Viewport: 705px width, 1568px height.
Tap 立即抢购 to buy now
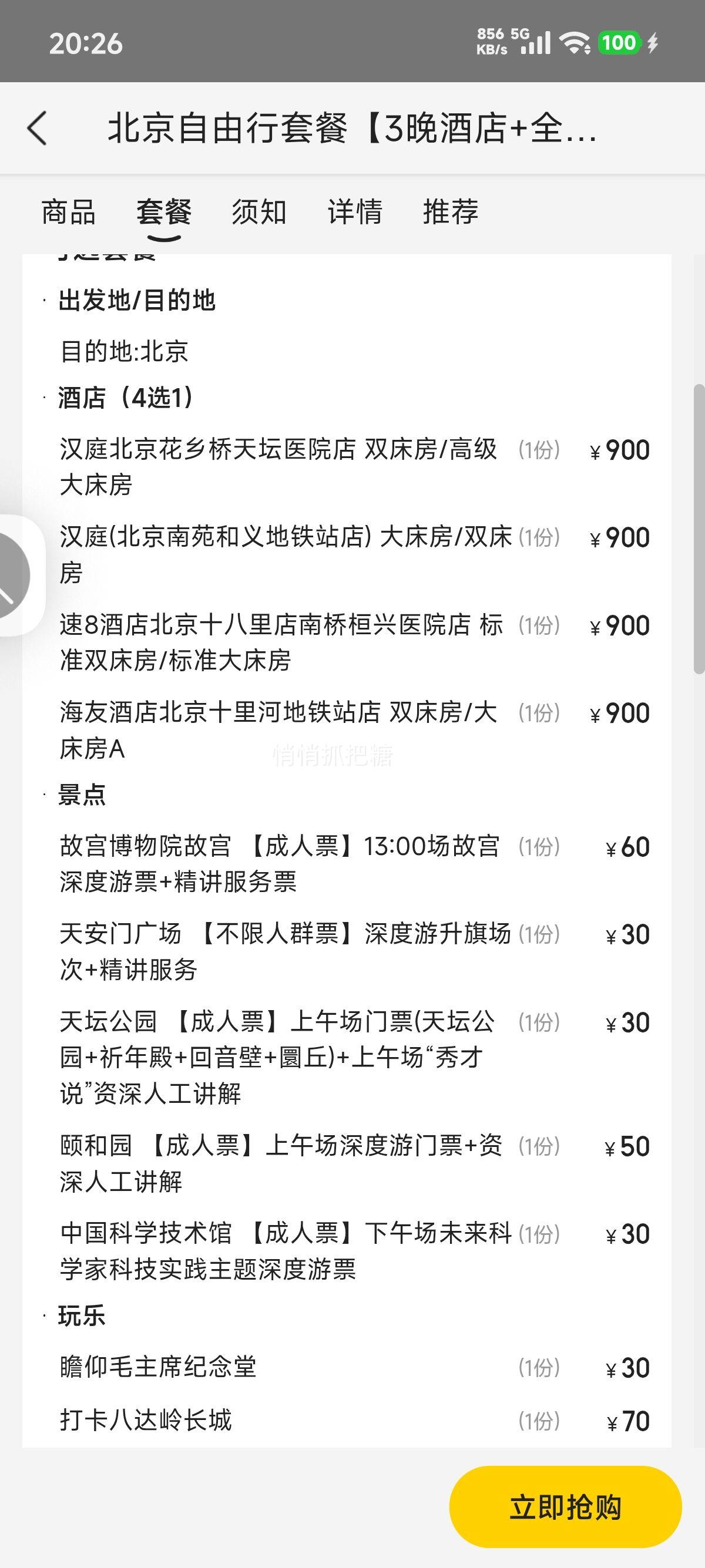click(565, 1507)
